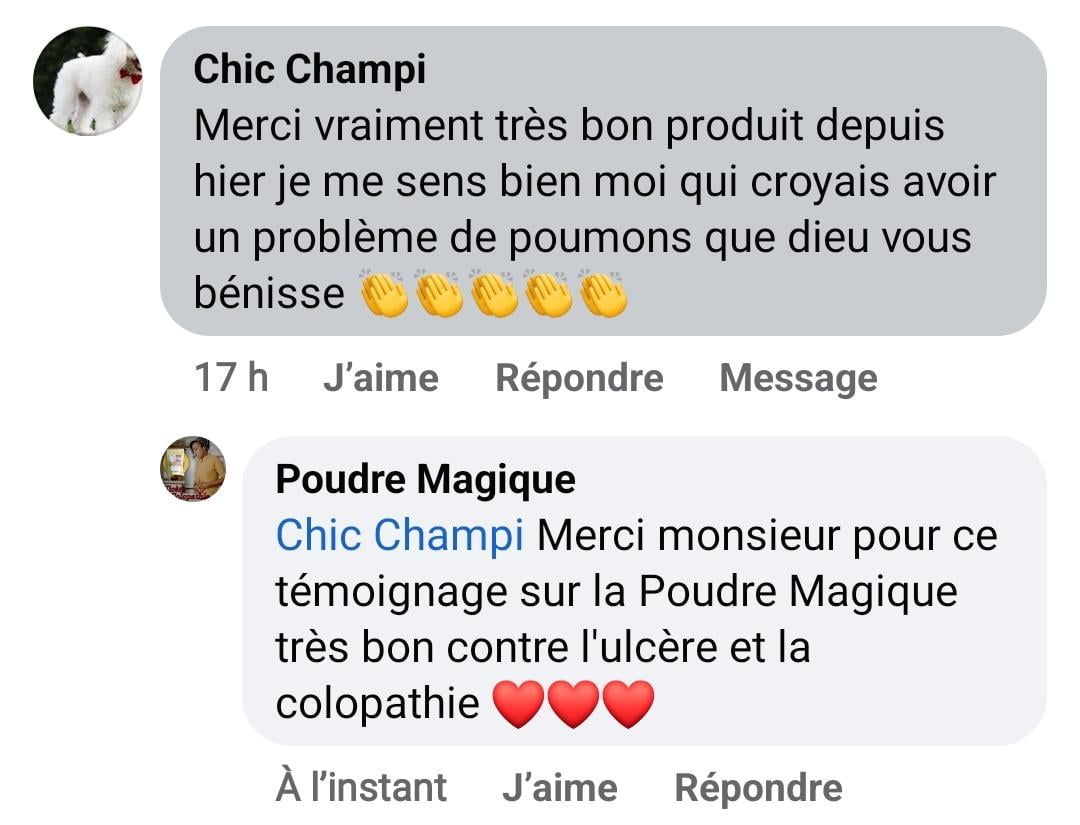Tap J'aime under Poudre Magique's reply

tap(559, 787)
